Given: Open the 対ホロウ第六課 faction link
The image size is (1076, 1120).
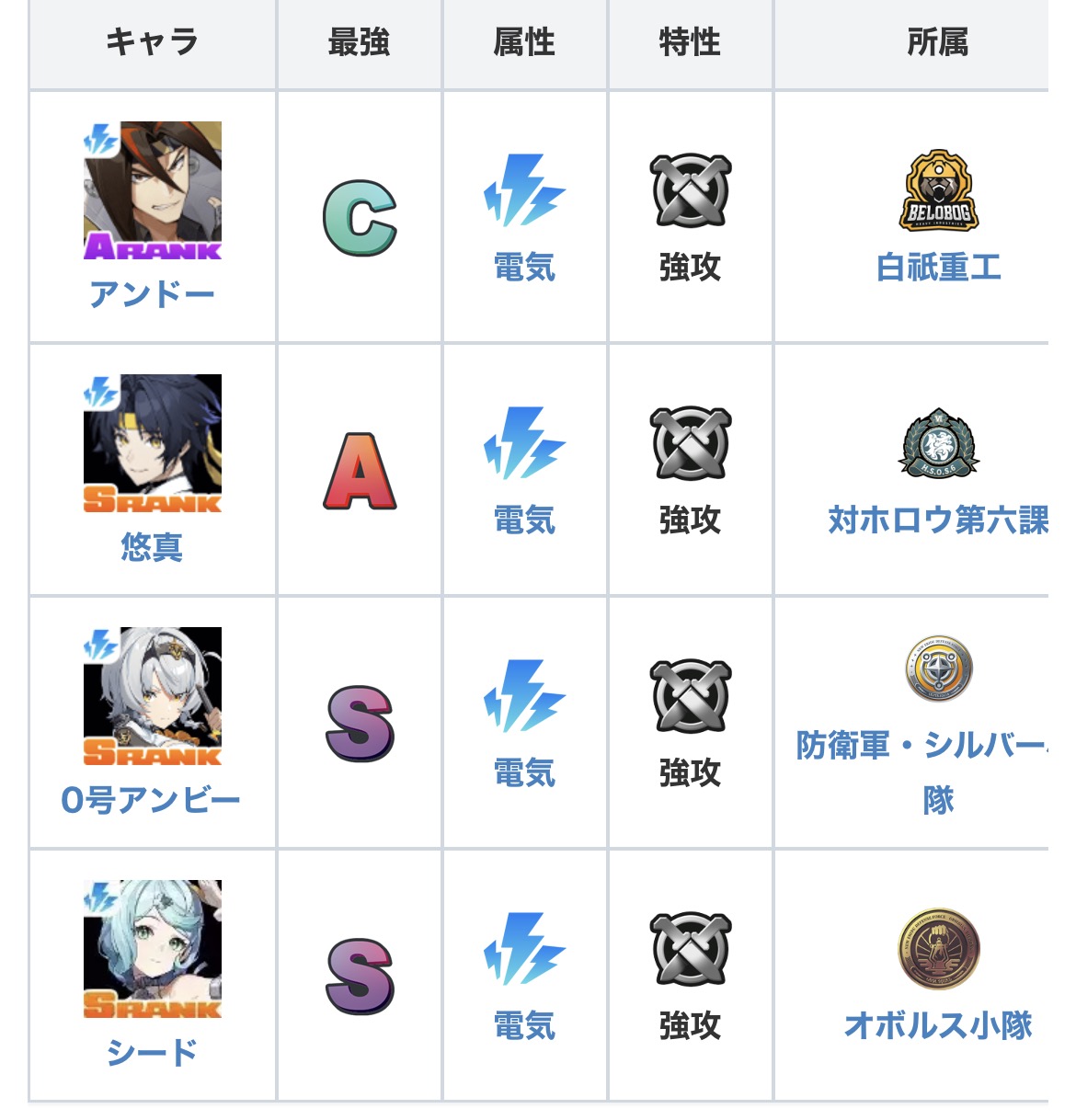Looking at the screenshot, I should tap(938, 520).
